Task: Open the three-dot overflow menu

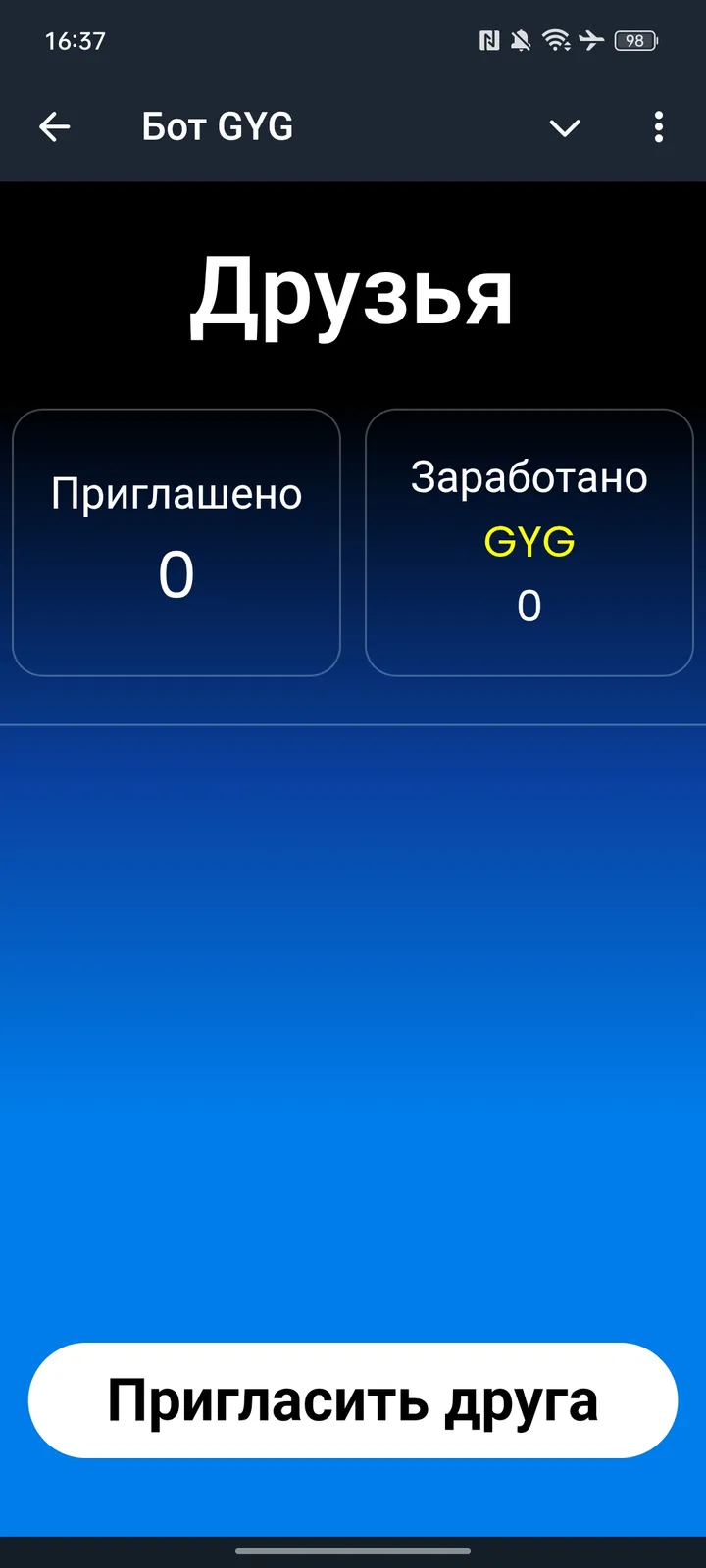Action: click(659, 127)
